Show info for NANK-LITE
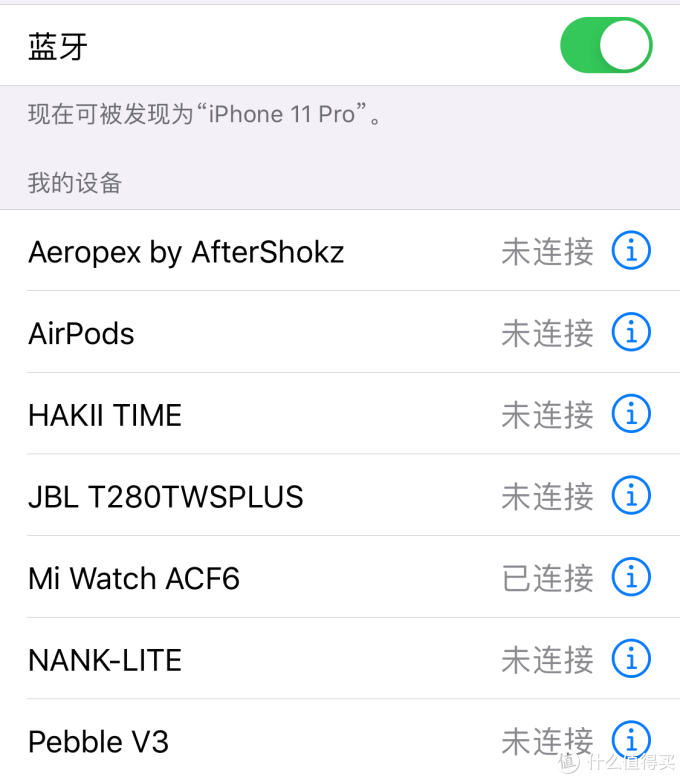The image size is (680, 779). [631, 659]
